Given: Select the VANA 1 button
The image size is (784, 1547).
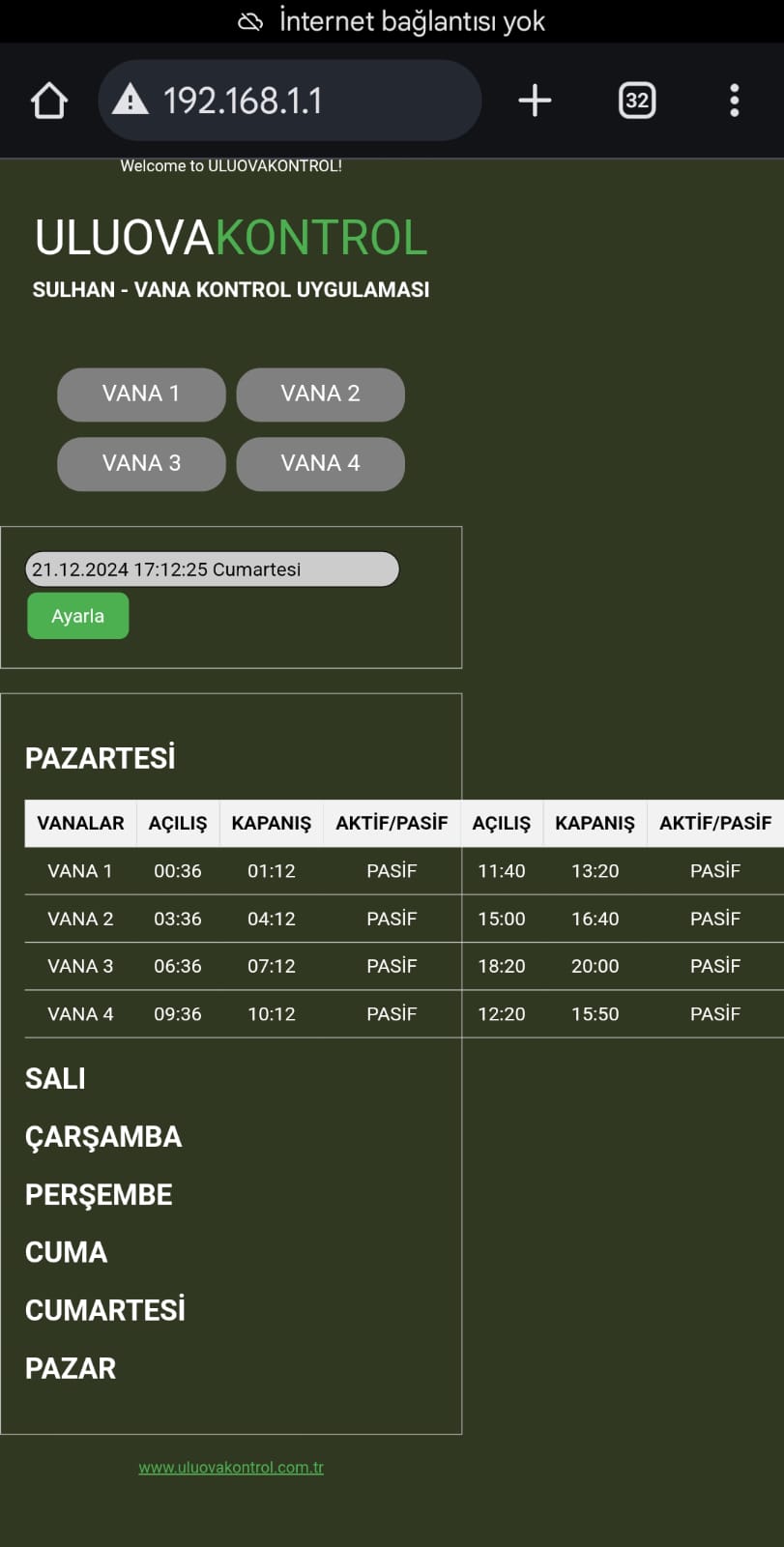Looking at the screenshot, I should pyautogui.click(x=141, y=394).
